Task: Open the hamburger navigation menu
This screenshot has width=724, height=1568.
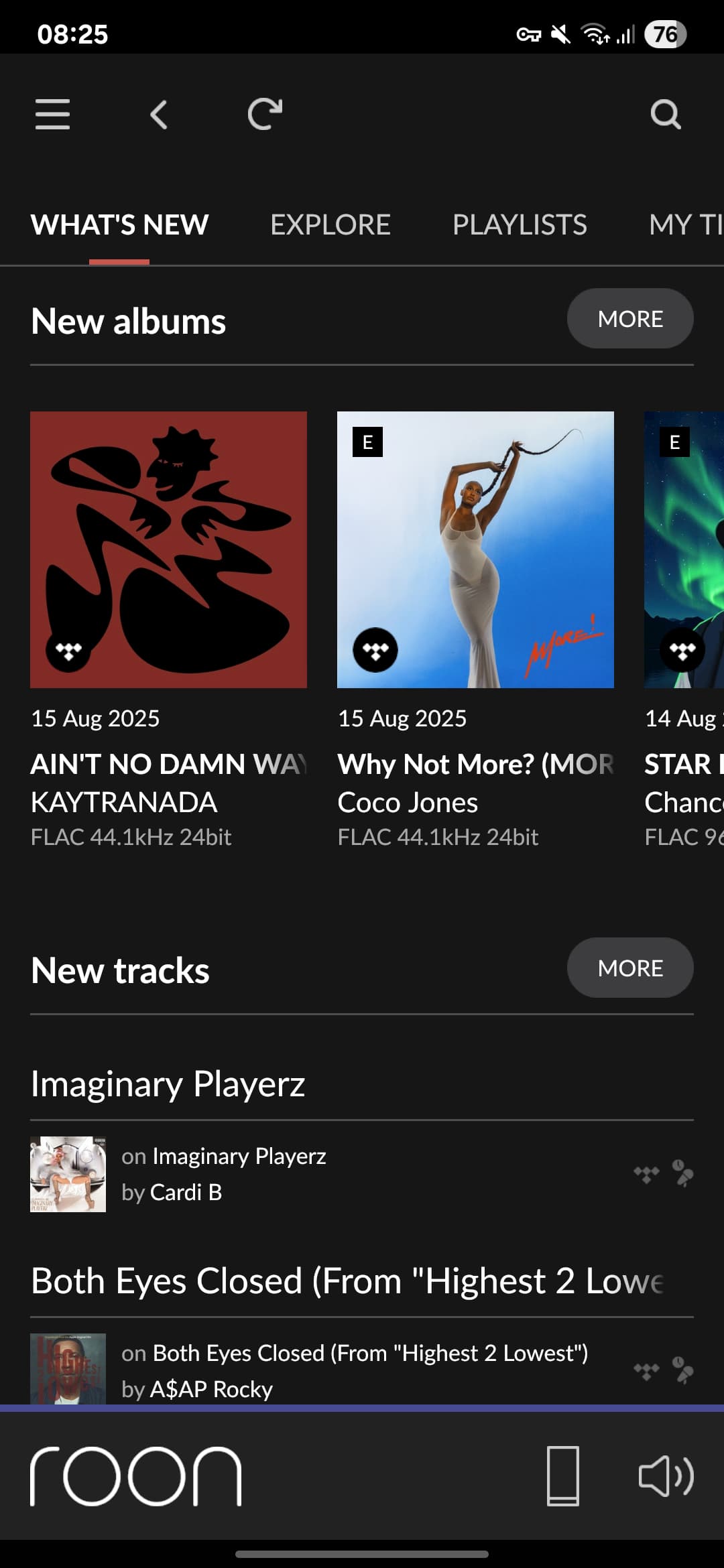Action: [x=52, y=114]
